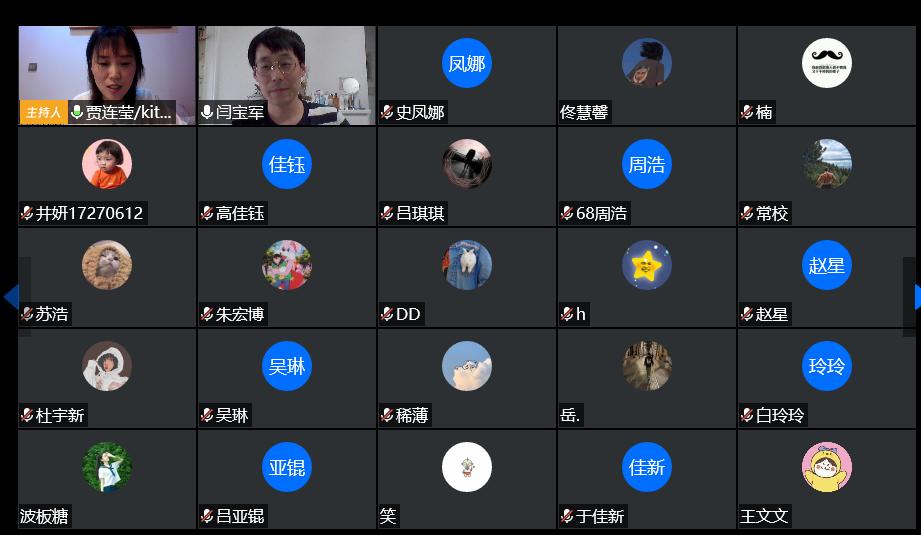Image resolution: width=921 pixels, height=535 pixels.
Task: Open participant tile 波板糖
Action: pos(107,479)
